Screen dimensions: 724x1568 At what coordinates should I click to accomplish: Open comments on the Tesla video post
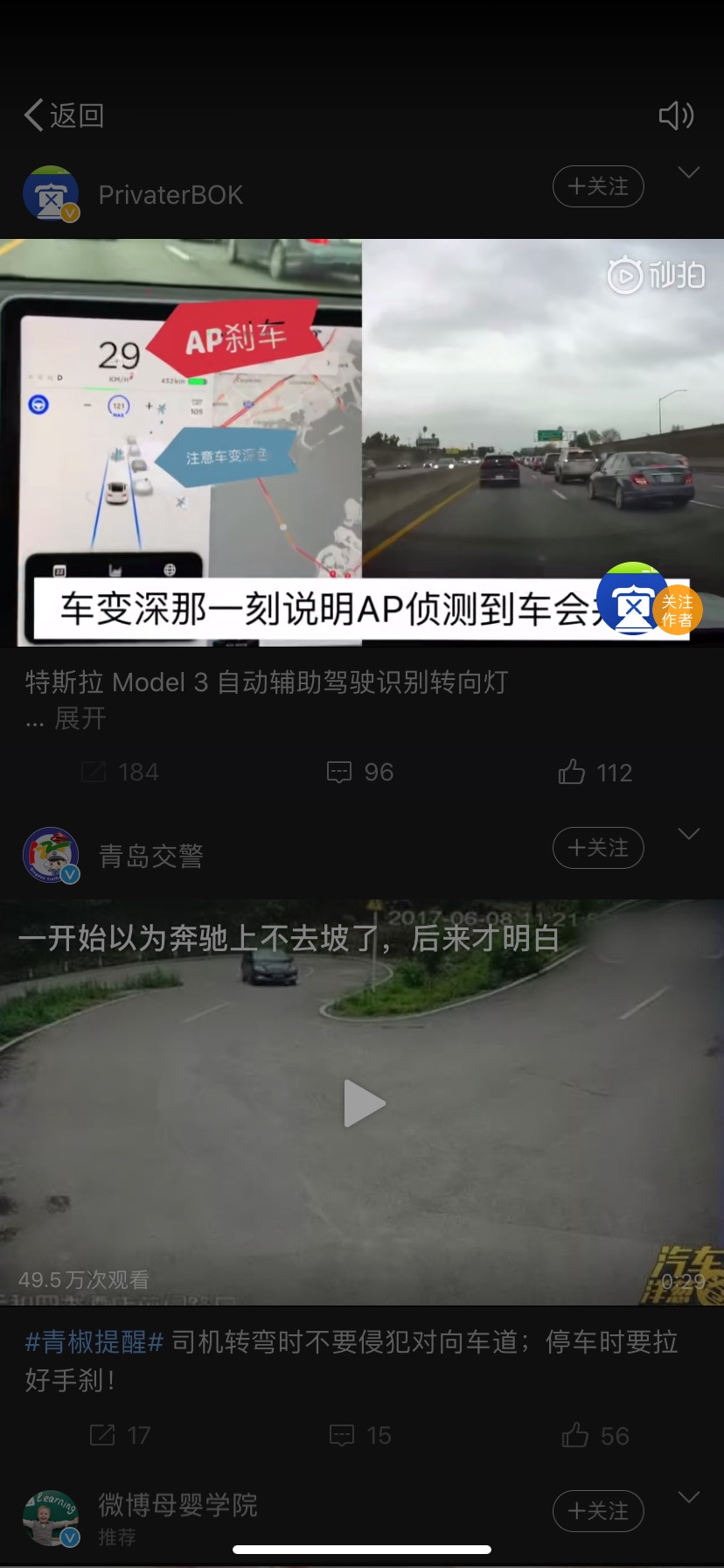coord(359,772)
